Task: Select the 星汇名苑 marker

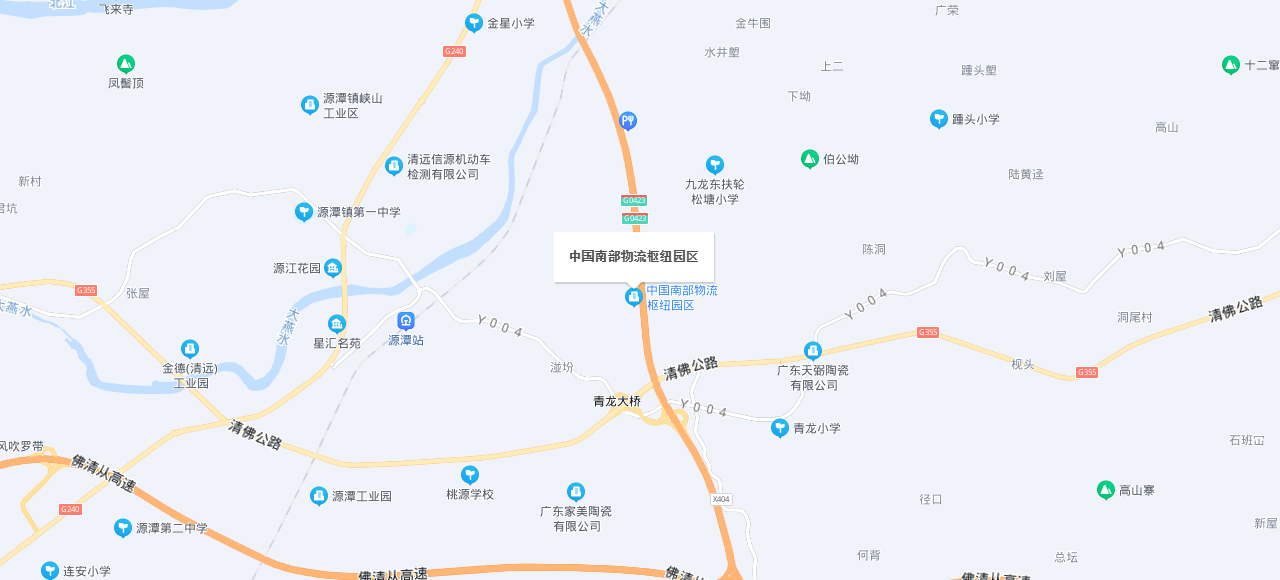Action: coord(337,324)
